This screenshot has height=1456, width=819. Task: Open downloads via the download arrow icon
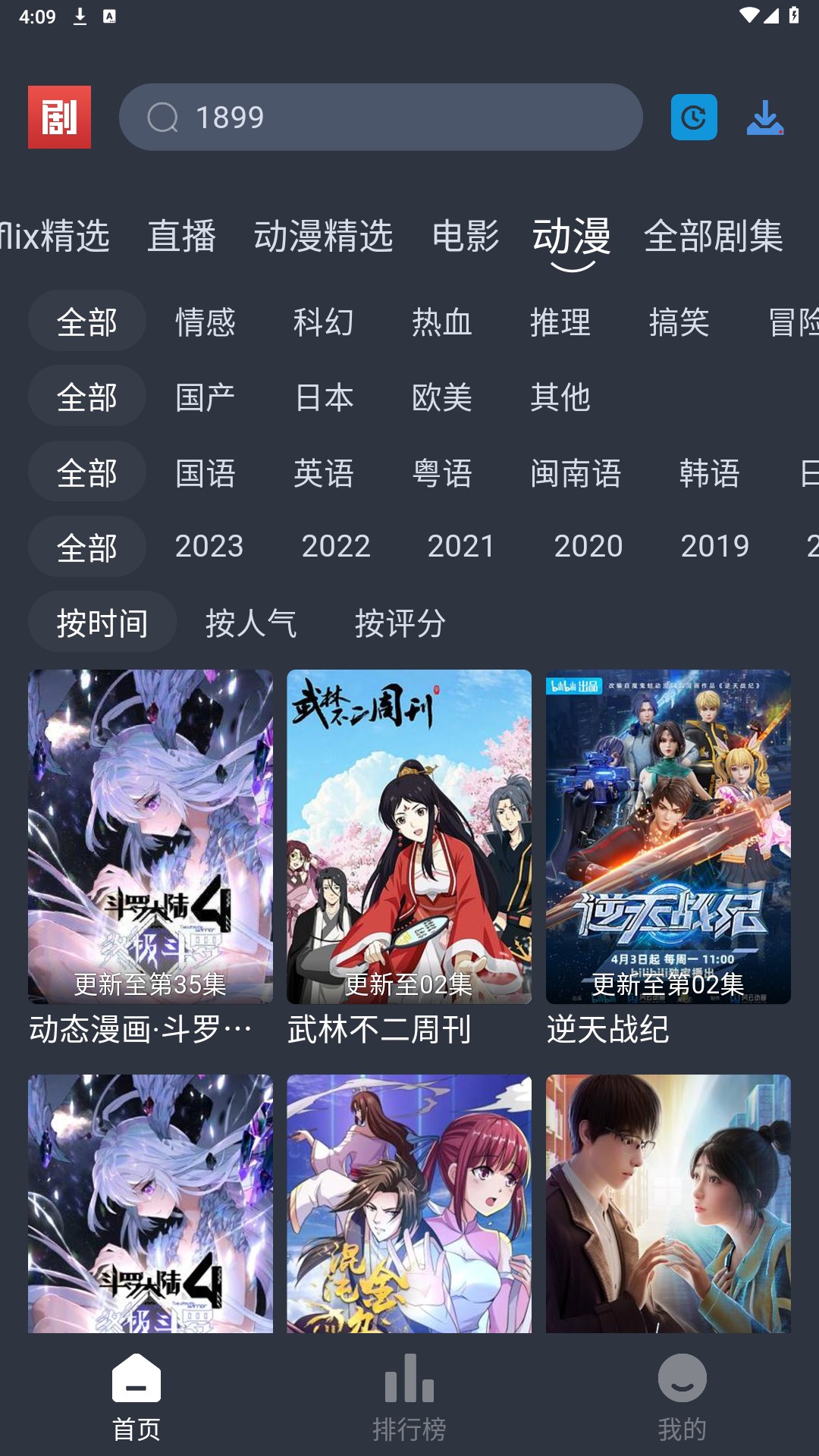point(764,117)
